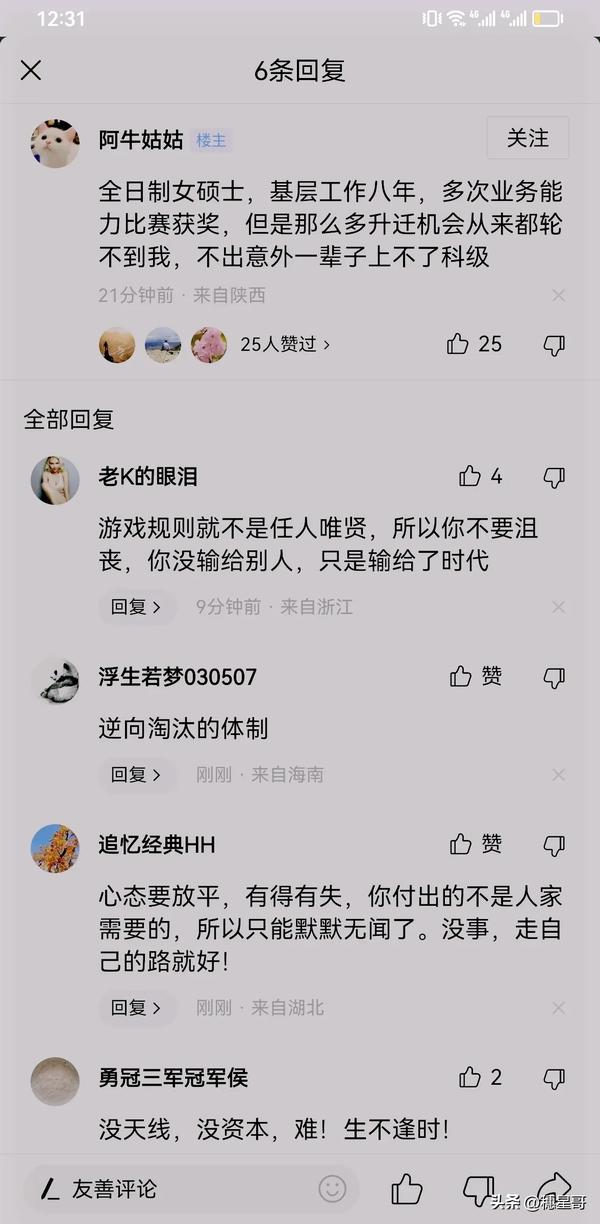
Task: Hit the thumbs-up in the bottom bar
Action: (x=406, y=1189)
